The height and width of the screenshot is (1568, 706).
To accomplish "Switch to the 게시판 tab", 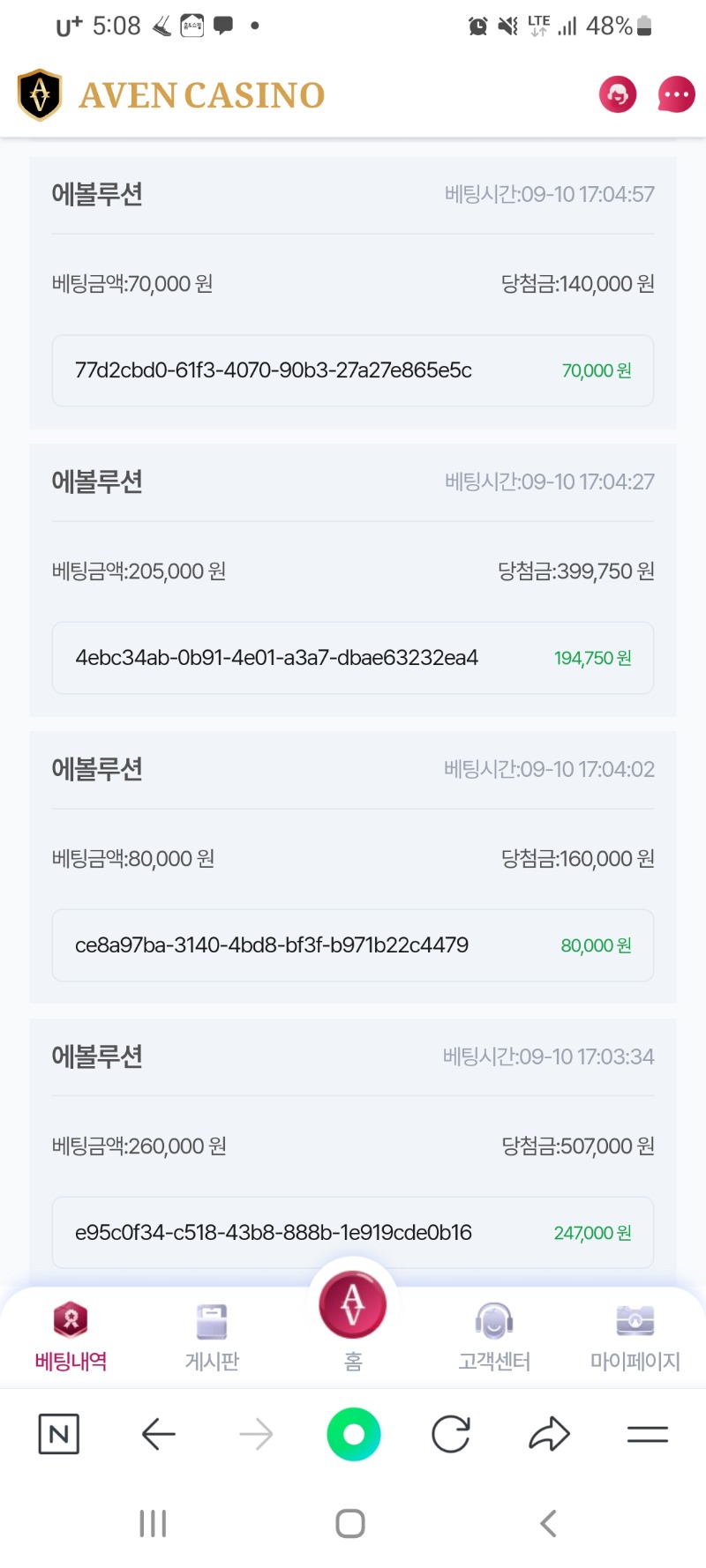I will pos(212,1337).
